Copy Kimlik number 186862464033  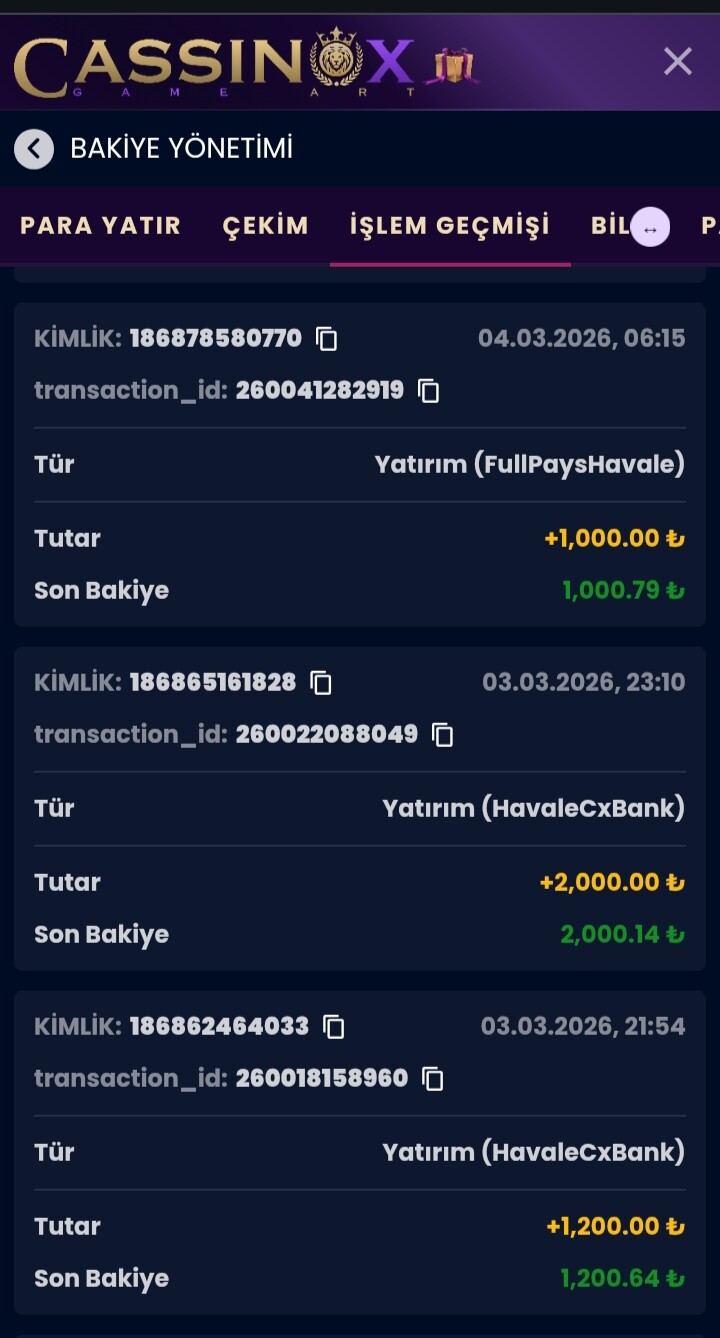coord(334,1027)
